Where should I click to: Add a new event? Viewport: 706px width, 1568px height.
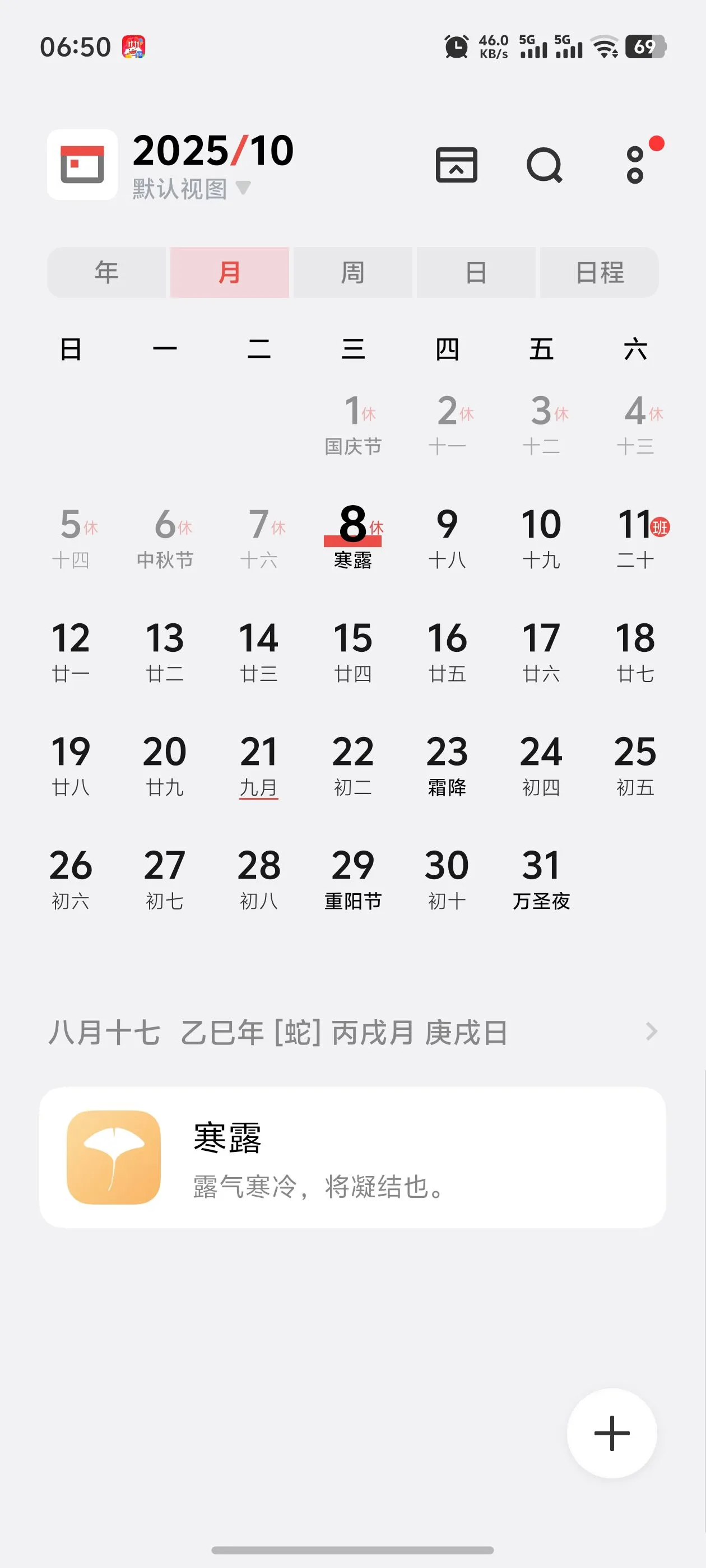click(611, 1433)
